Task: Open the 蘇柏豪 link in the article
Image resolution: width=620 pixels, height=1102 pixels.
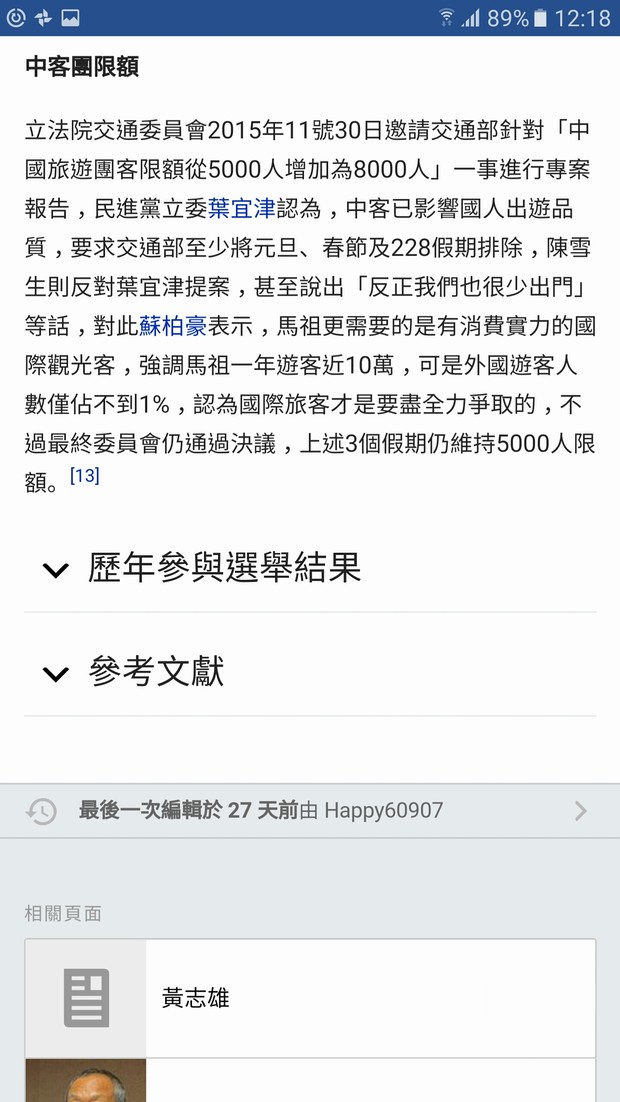Action: coord(172,326)
